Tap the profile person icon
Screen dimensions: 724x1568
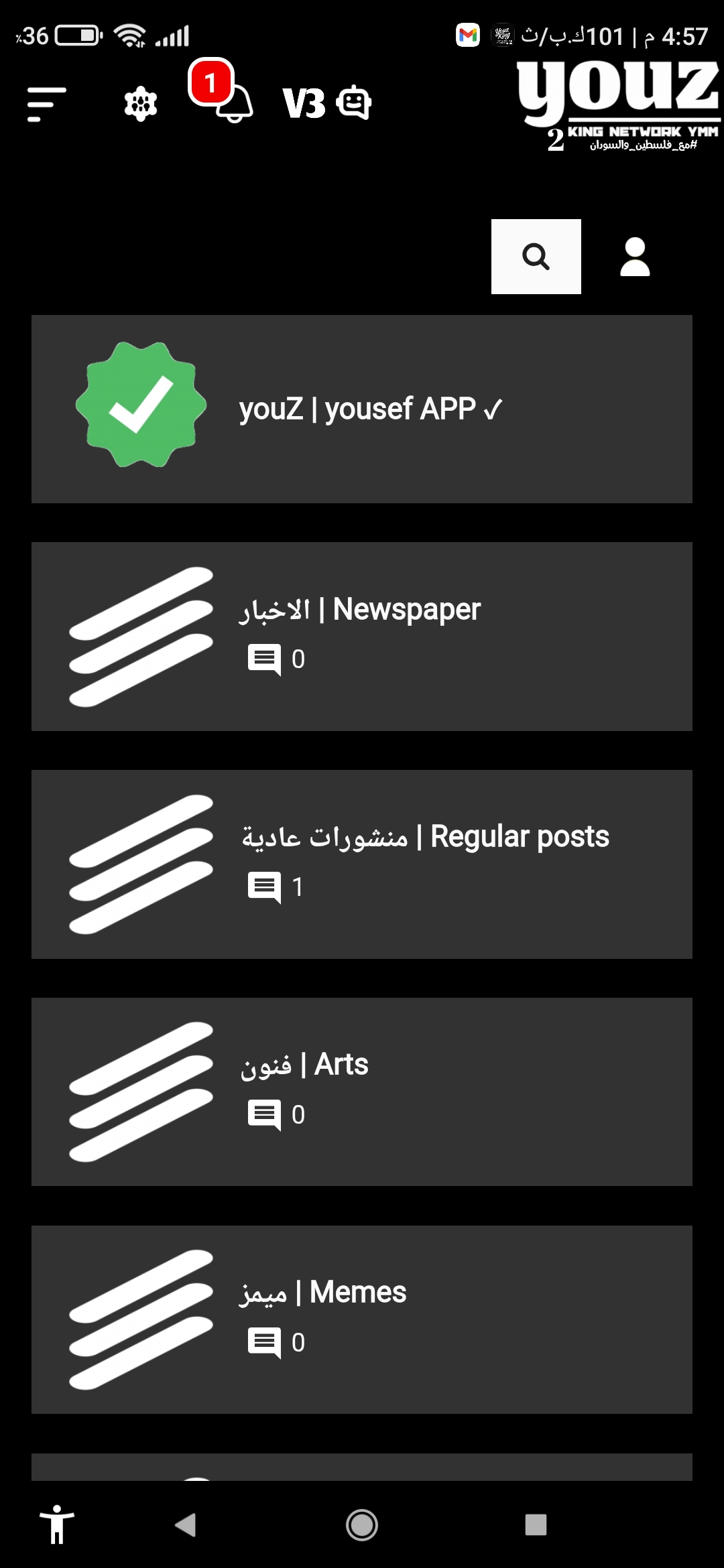[x=634, y=257]
